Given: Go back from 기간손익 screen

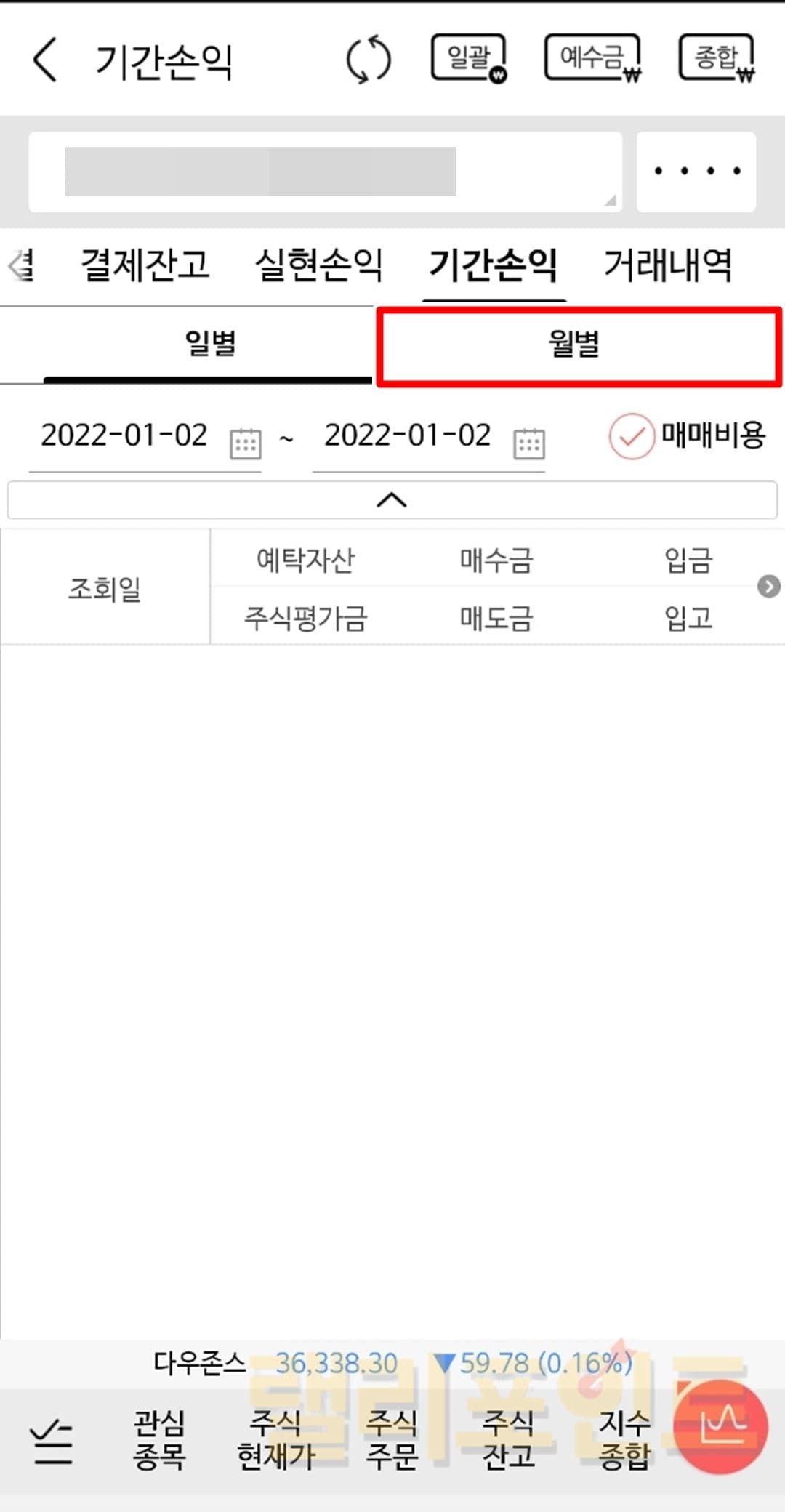Looking at the screenshot, I should 45,60.
